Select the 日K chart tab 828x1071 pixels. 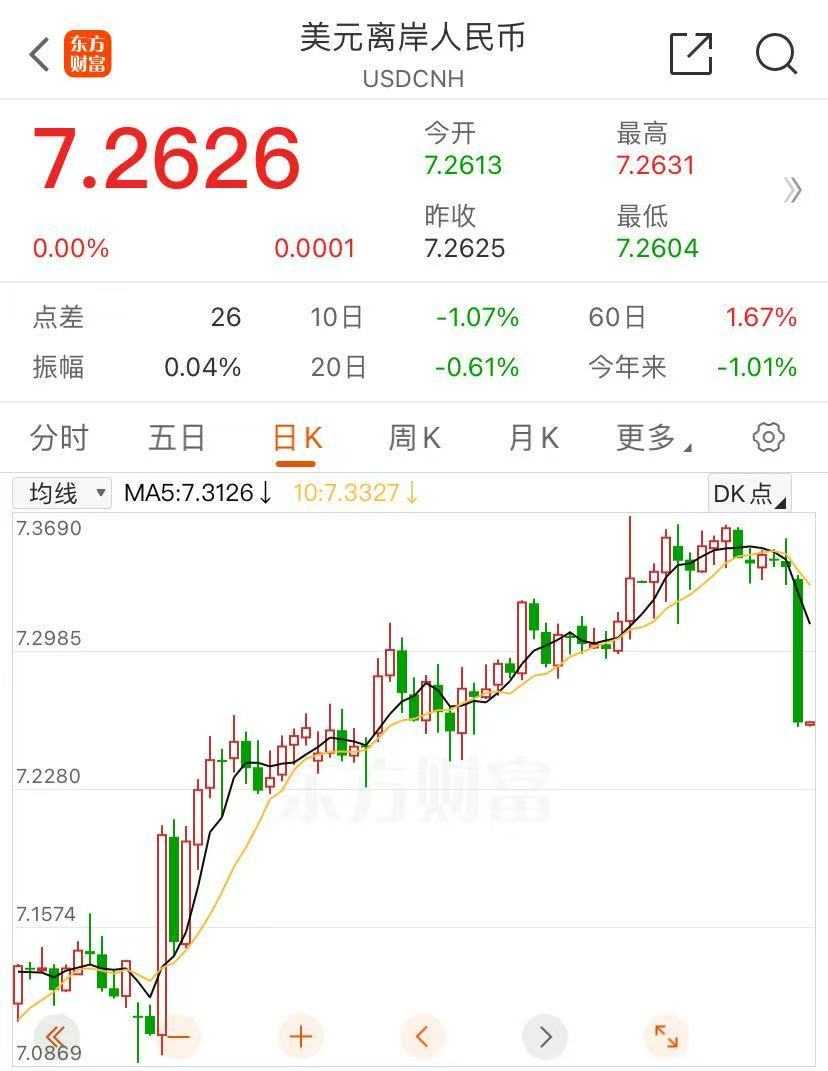click(x=297, y=438)
